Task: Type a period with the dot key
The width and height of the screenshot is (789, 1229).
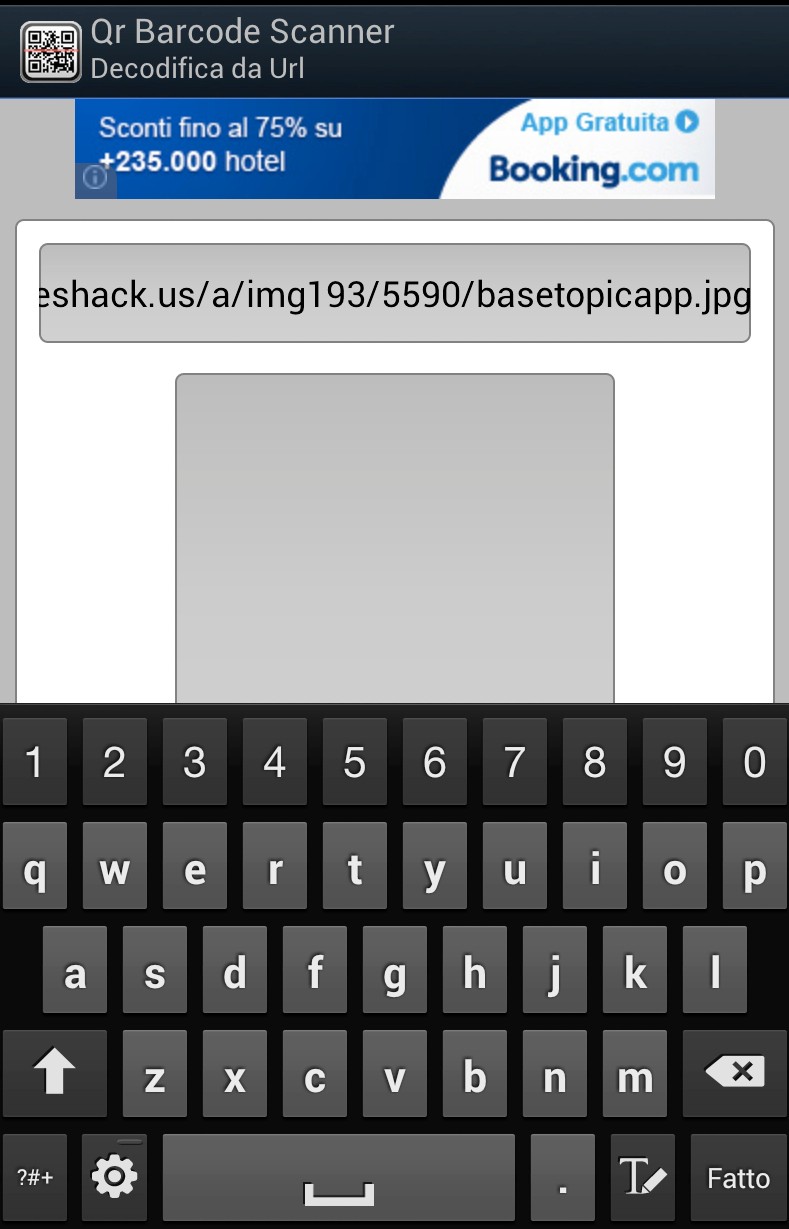Action: pos(562,1178)
